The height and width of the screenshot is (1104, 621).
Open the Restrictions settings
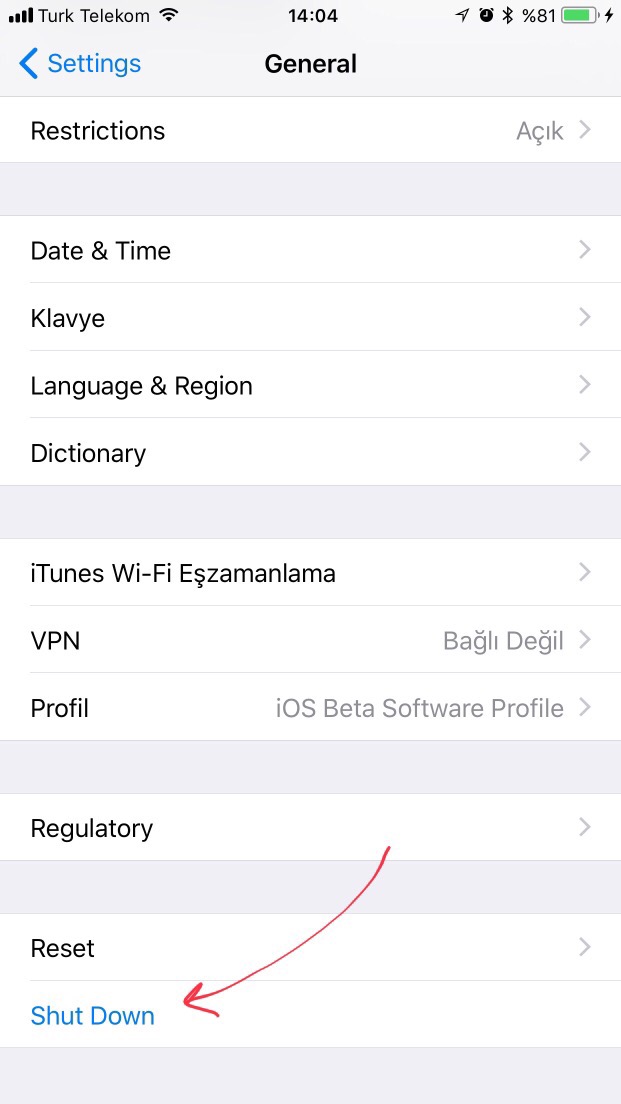point(310,131)
